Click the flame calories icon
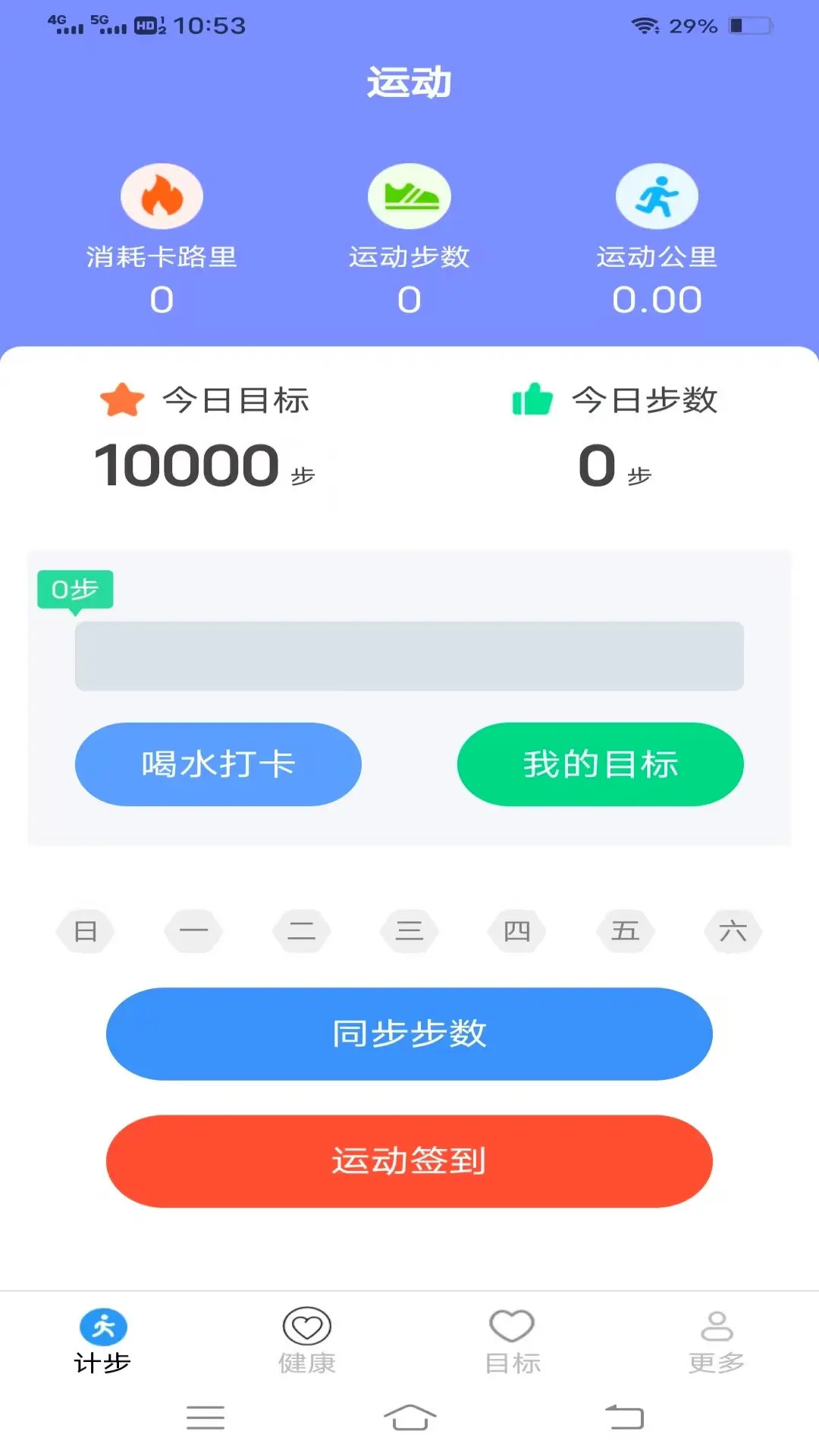 tap(161, 195)
